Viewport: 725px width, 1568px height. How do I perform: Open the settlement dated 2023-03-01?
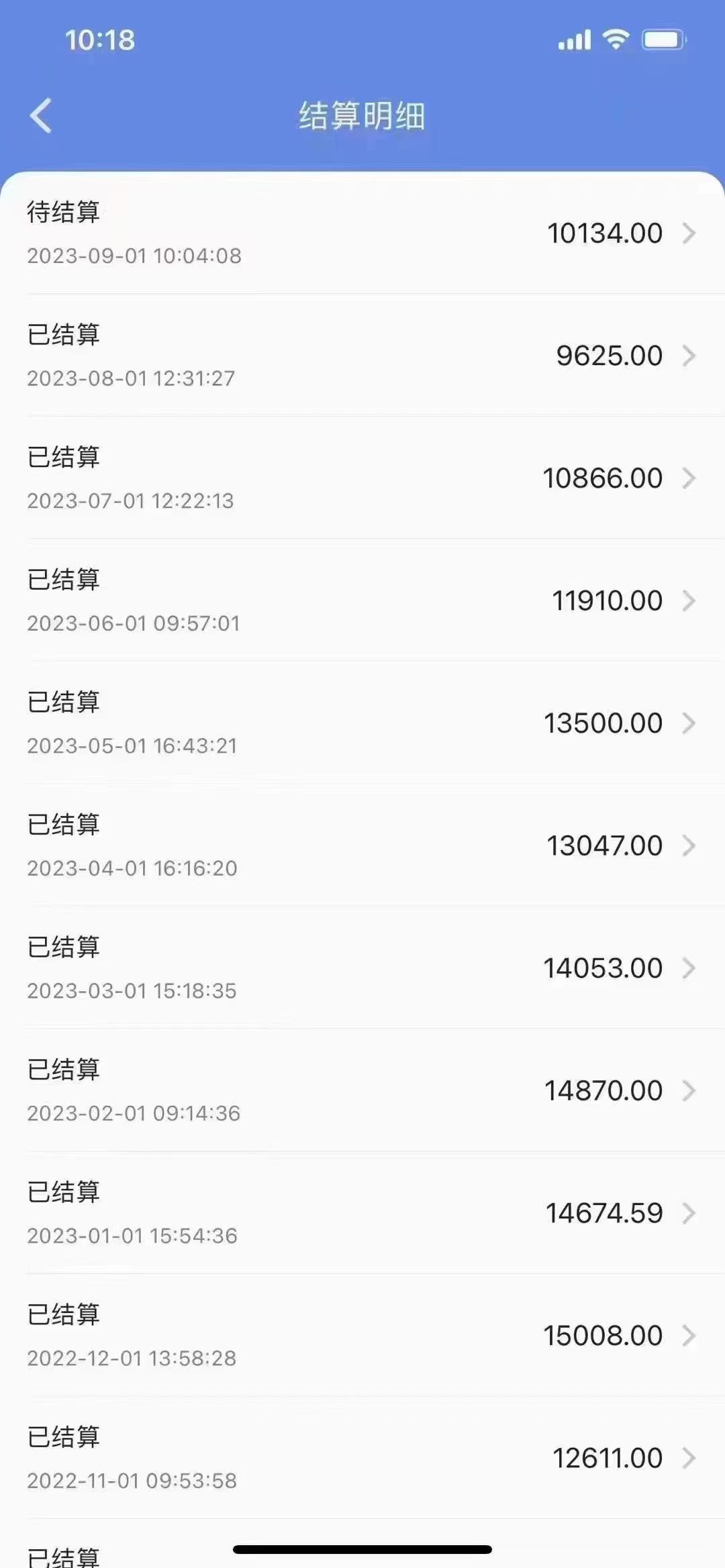tap(362, 968)
